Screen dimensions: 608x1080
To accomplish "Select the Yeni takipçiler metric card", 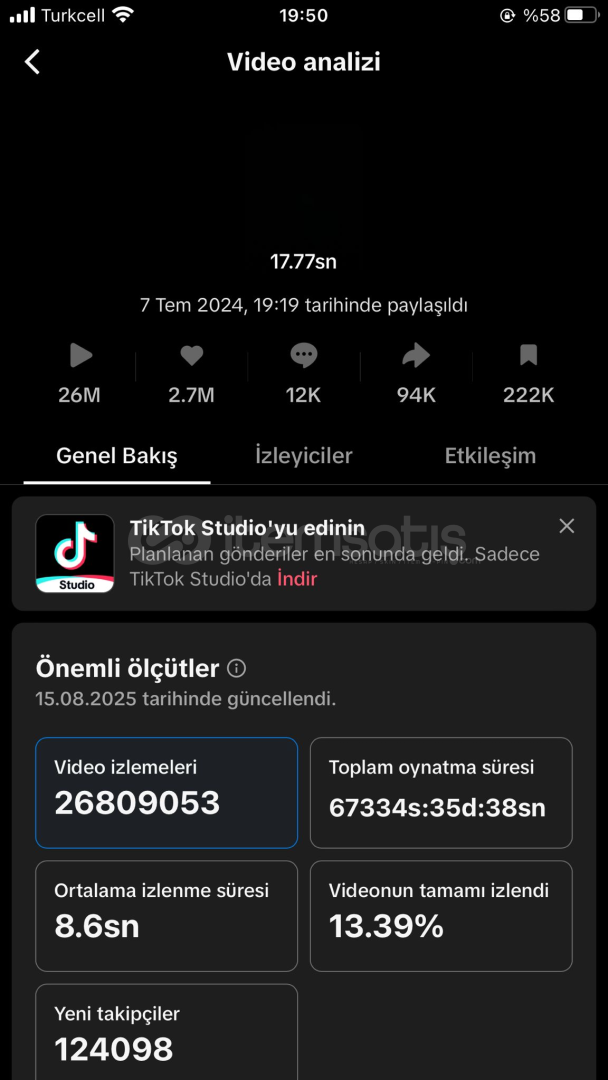I will point(167,1032).
